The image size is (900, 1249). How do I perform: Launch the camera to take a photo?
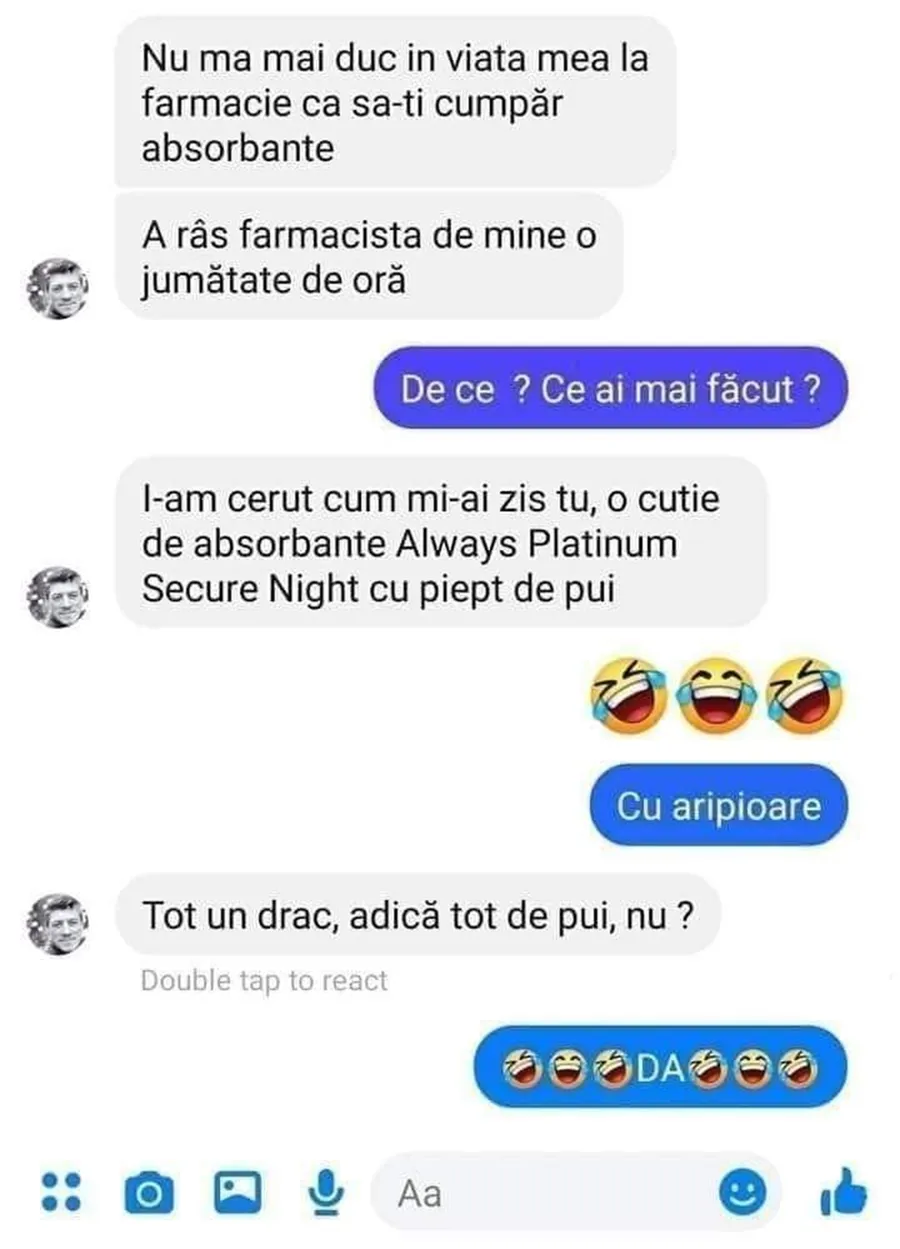click(149, 1193)
